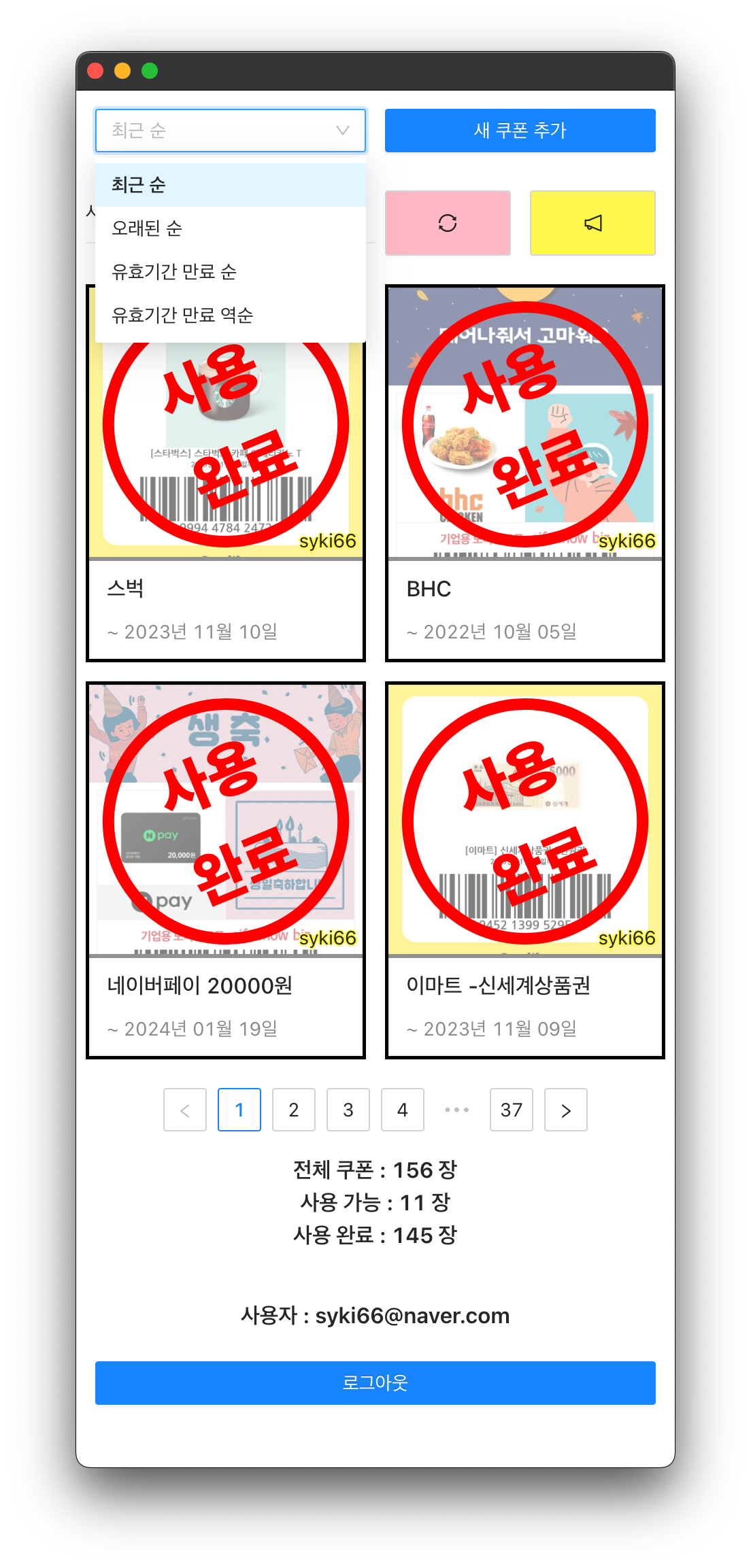This screenshot has height=1568, width=751.
Task: Tap 새 쿠폰 추가 button
Action: (520, 131)
